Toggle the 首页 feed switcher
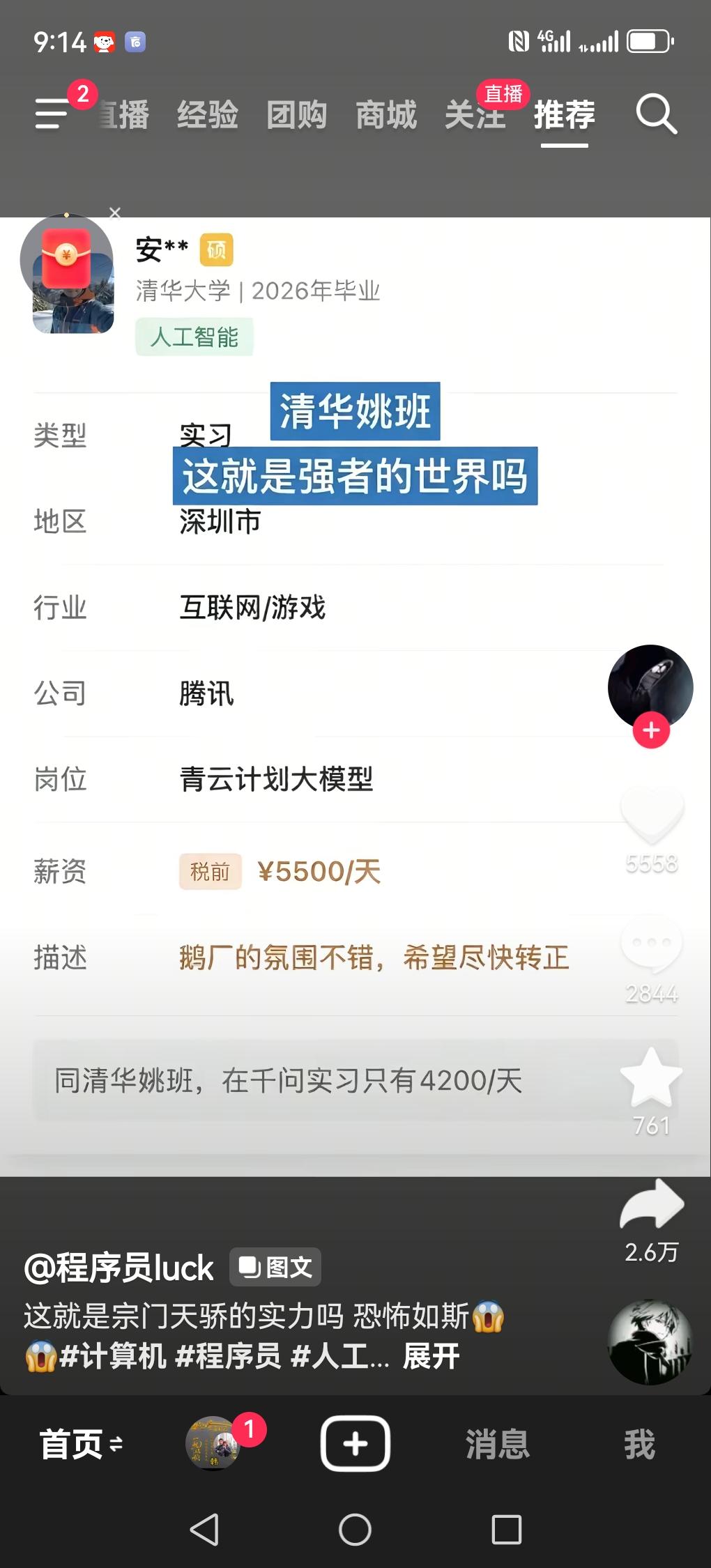711x1568 pixels. [x=78, y=1445]
